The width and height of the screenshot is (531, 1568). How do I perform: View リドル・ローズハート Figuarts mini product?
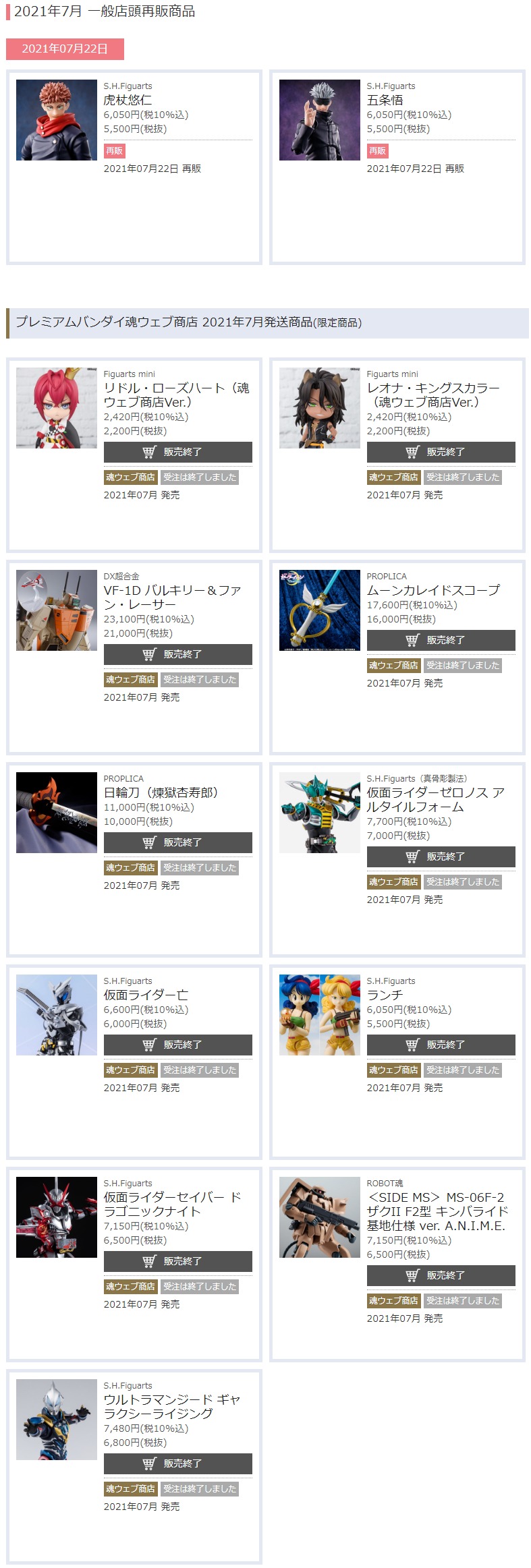click(176, 395)
